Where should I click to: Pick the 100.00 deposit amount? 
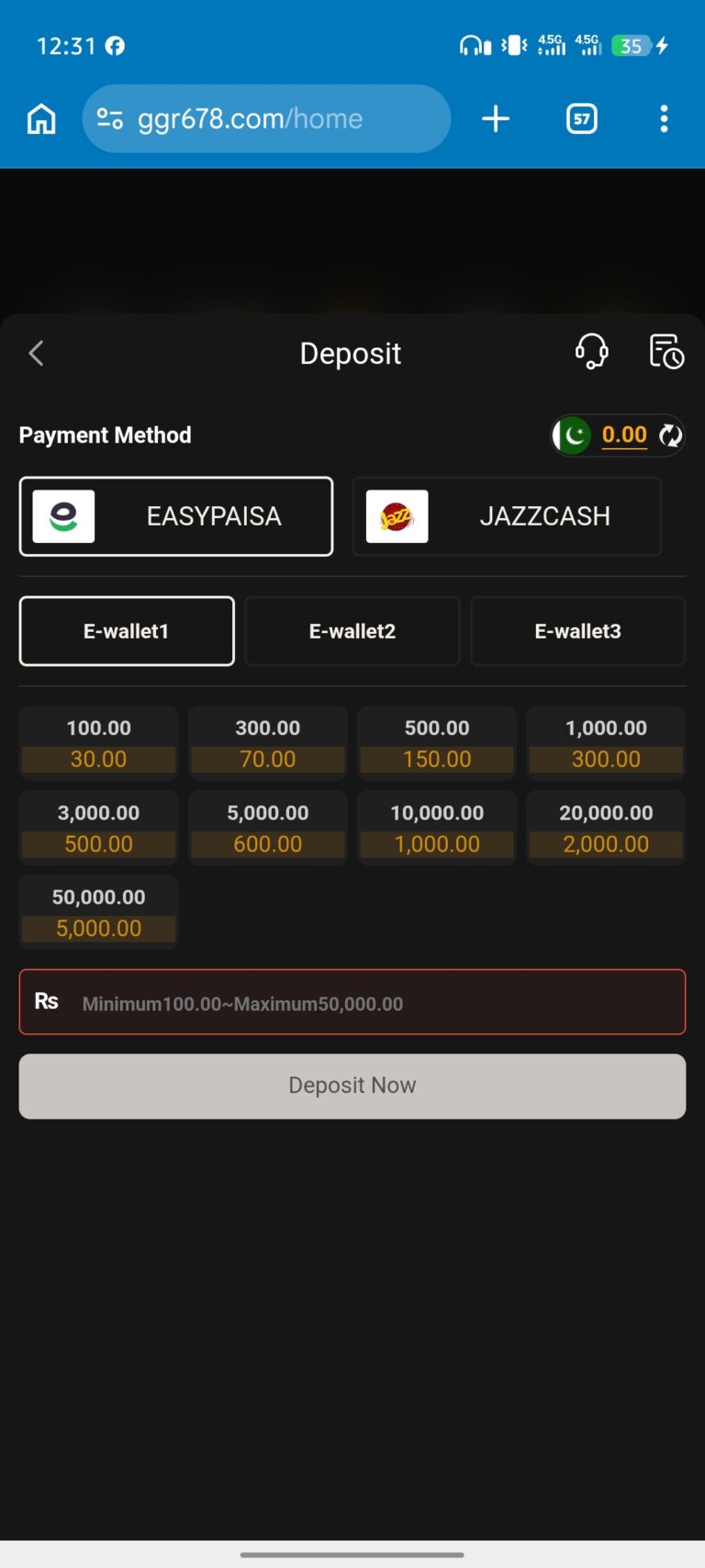pyautogui.click(x=99, y=743)
